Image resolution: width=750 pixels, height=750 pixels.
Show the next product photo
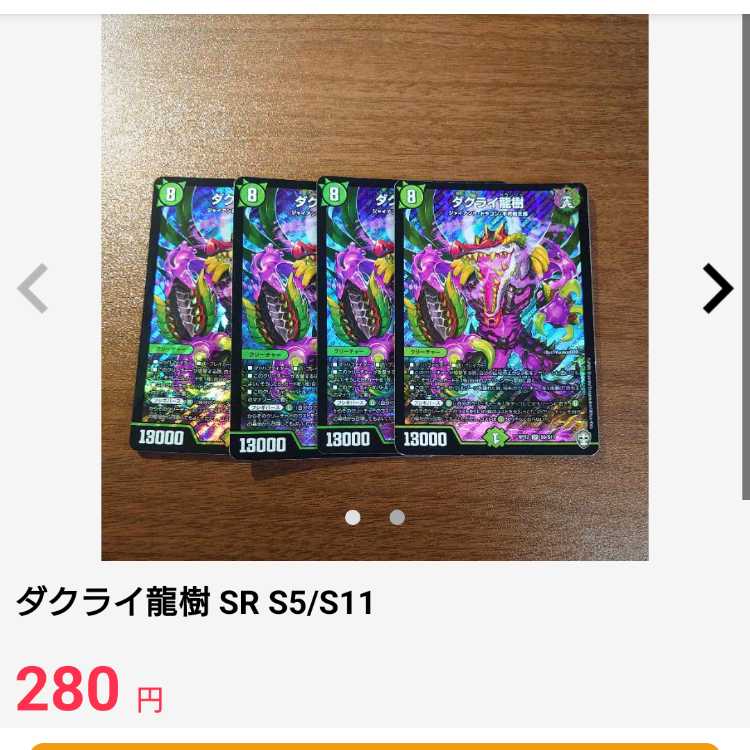716,289
